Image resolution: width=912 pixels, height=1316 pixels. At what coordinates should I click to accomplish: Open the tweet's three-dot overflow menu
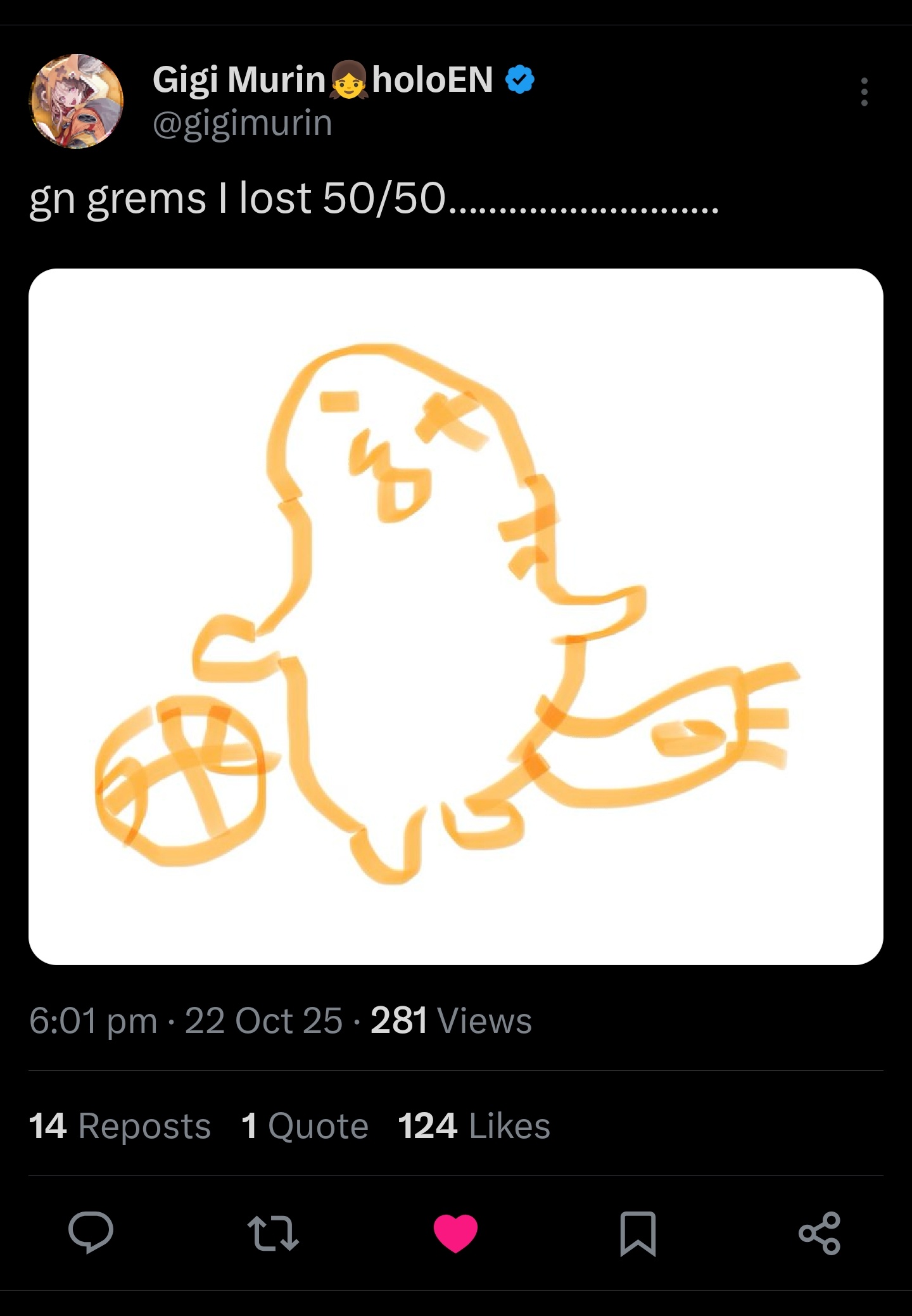coord(864,92)
